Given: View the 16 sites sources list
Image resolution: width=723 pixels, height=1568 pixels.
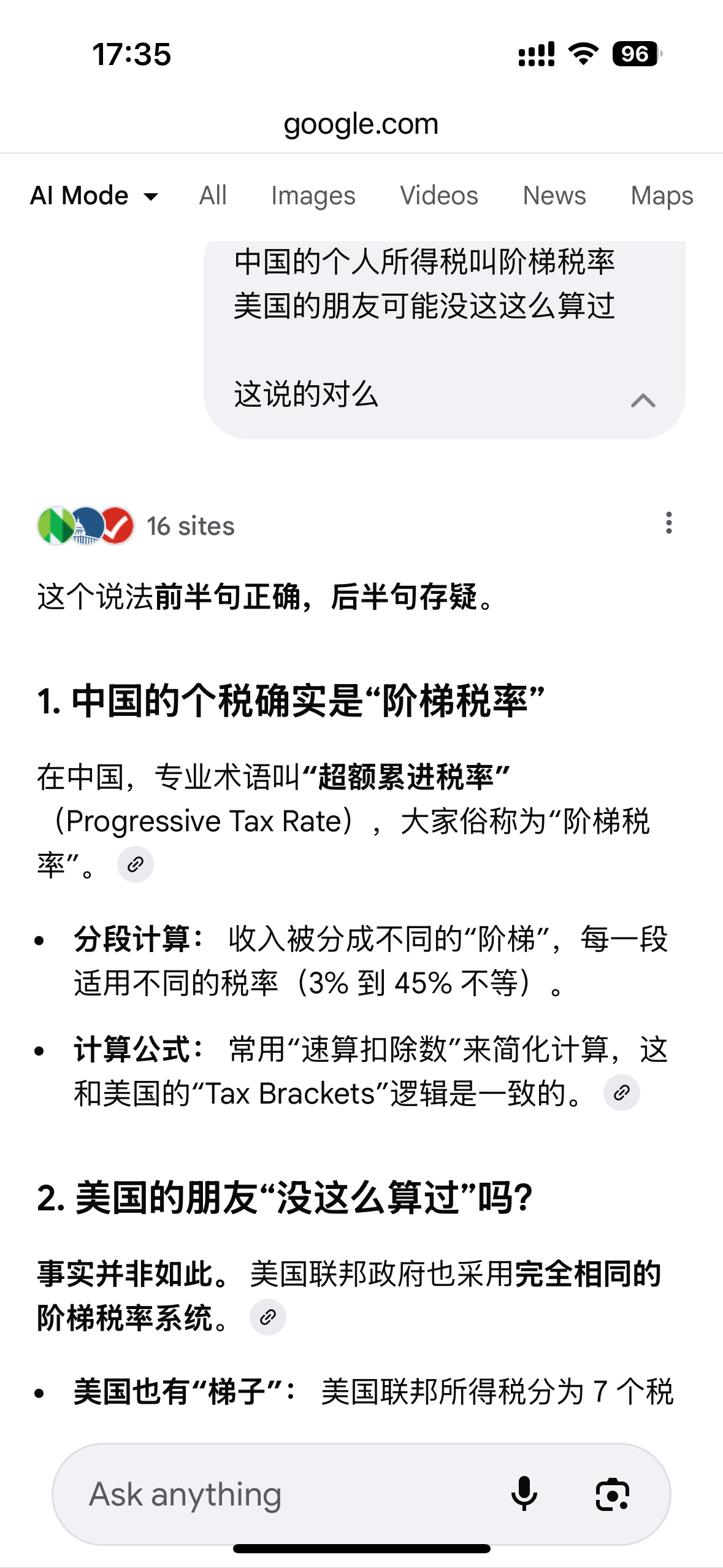Looking at the screenshot, I should (x=190, y=526).
